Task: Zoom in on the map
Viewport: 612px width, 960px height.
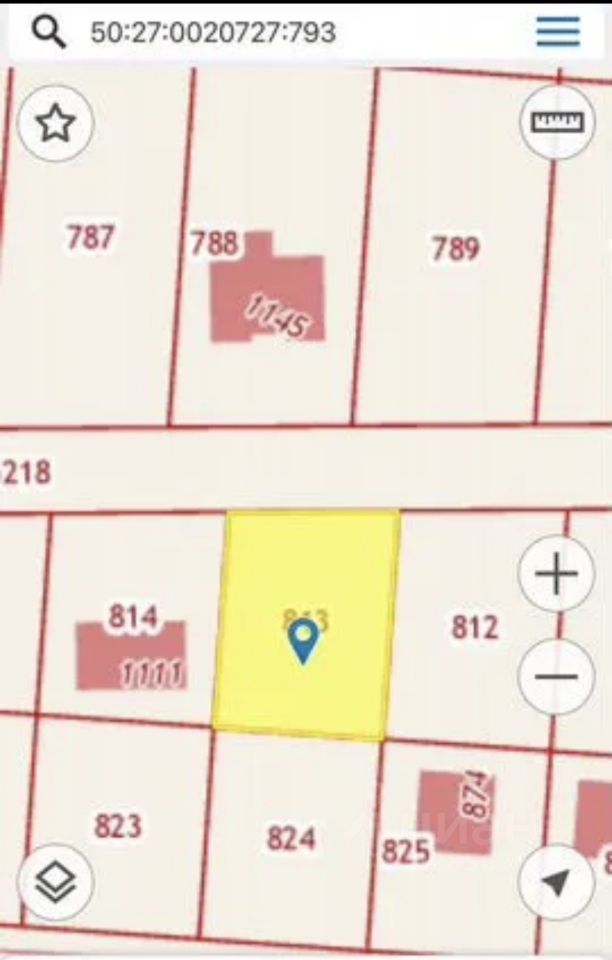Action: pos(557,575)
